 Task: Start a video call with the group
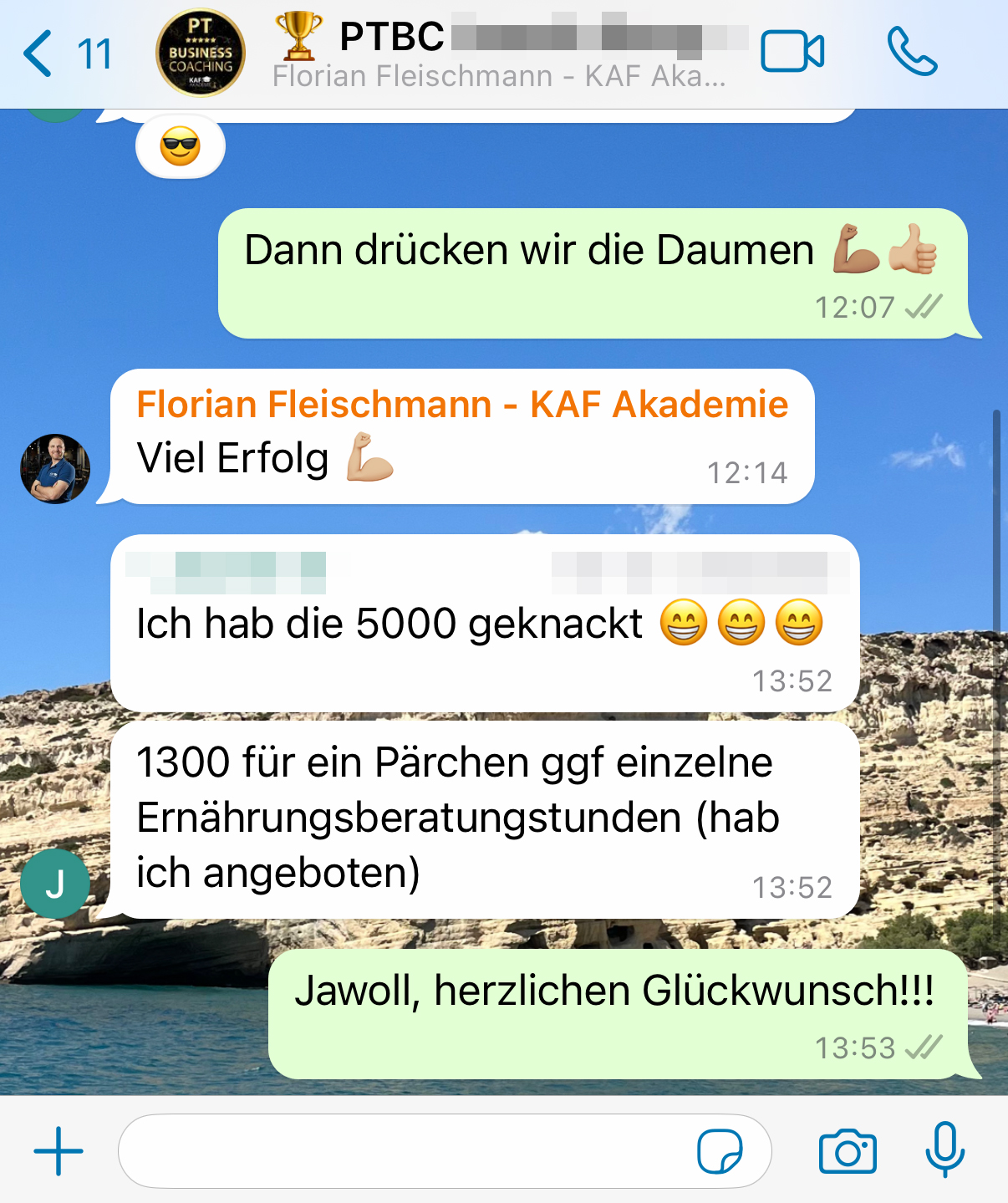tap(792, 52)
